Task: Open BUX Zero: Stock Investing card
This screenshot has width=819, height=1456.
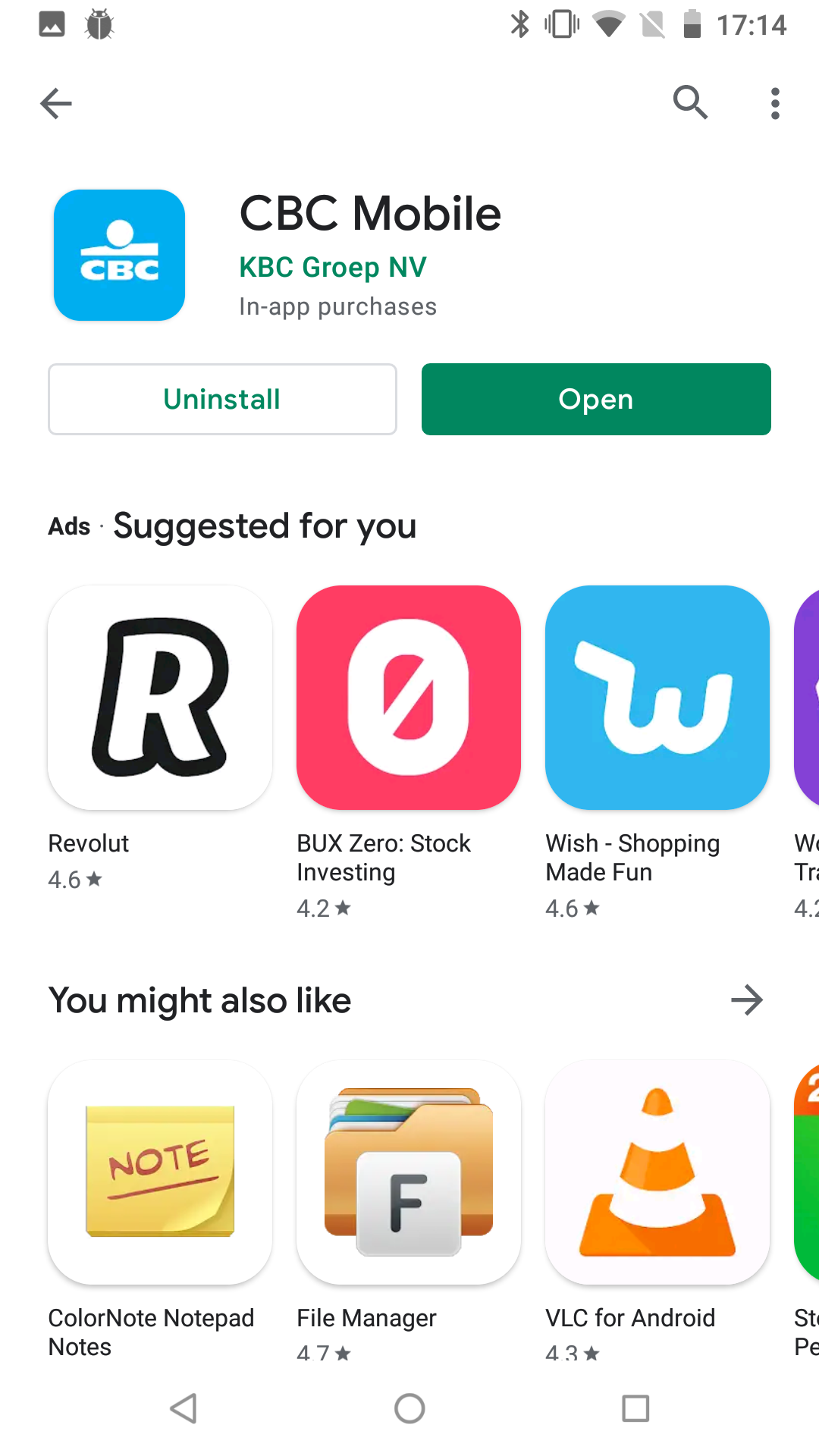Action: (x=409, y=698)
